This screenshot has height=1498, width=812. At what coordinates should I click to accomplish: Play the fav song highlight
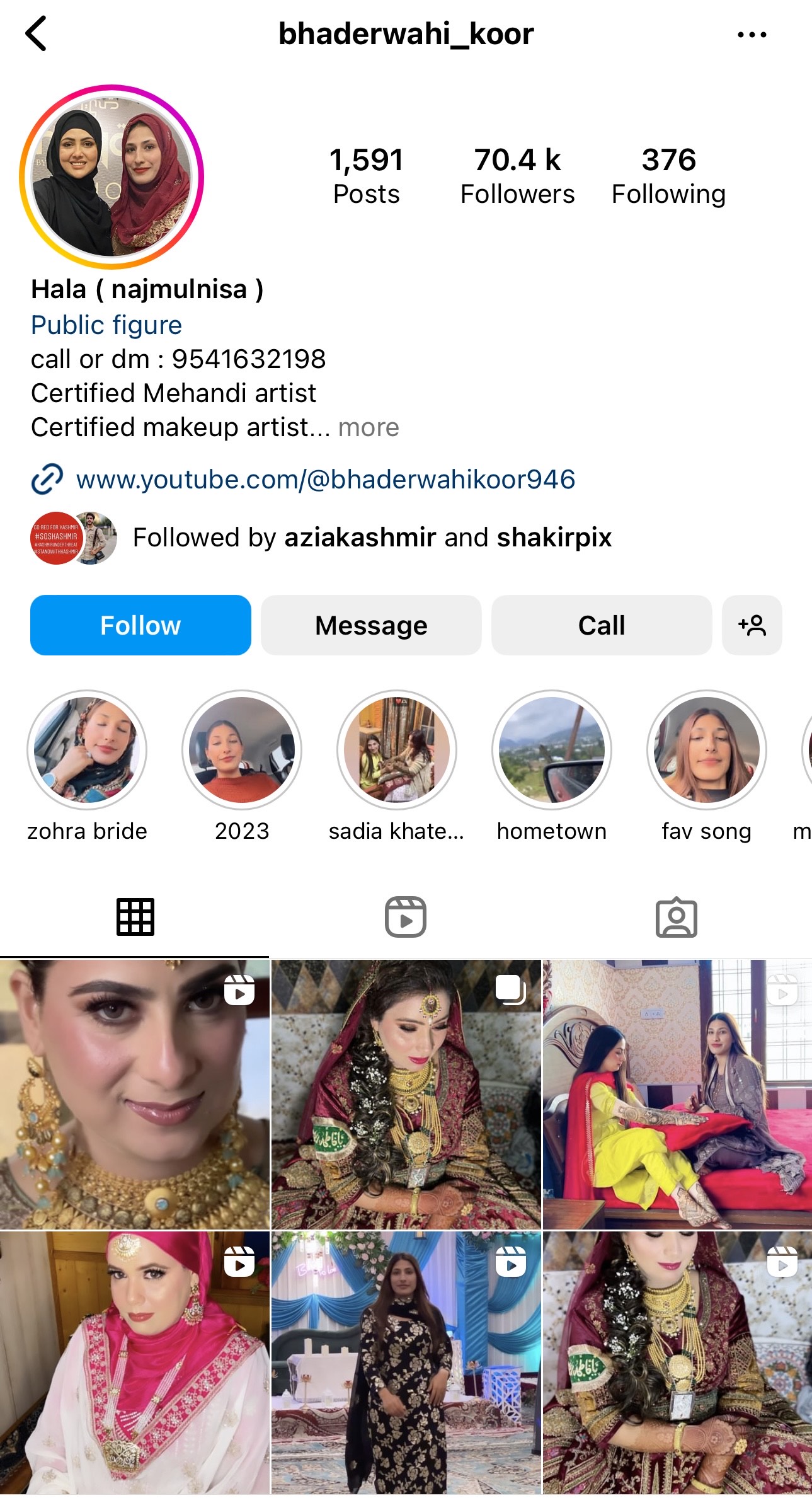706,750
